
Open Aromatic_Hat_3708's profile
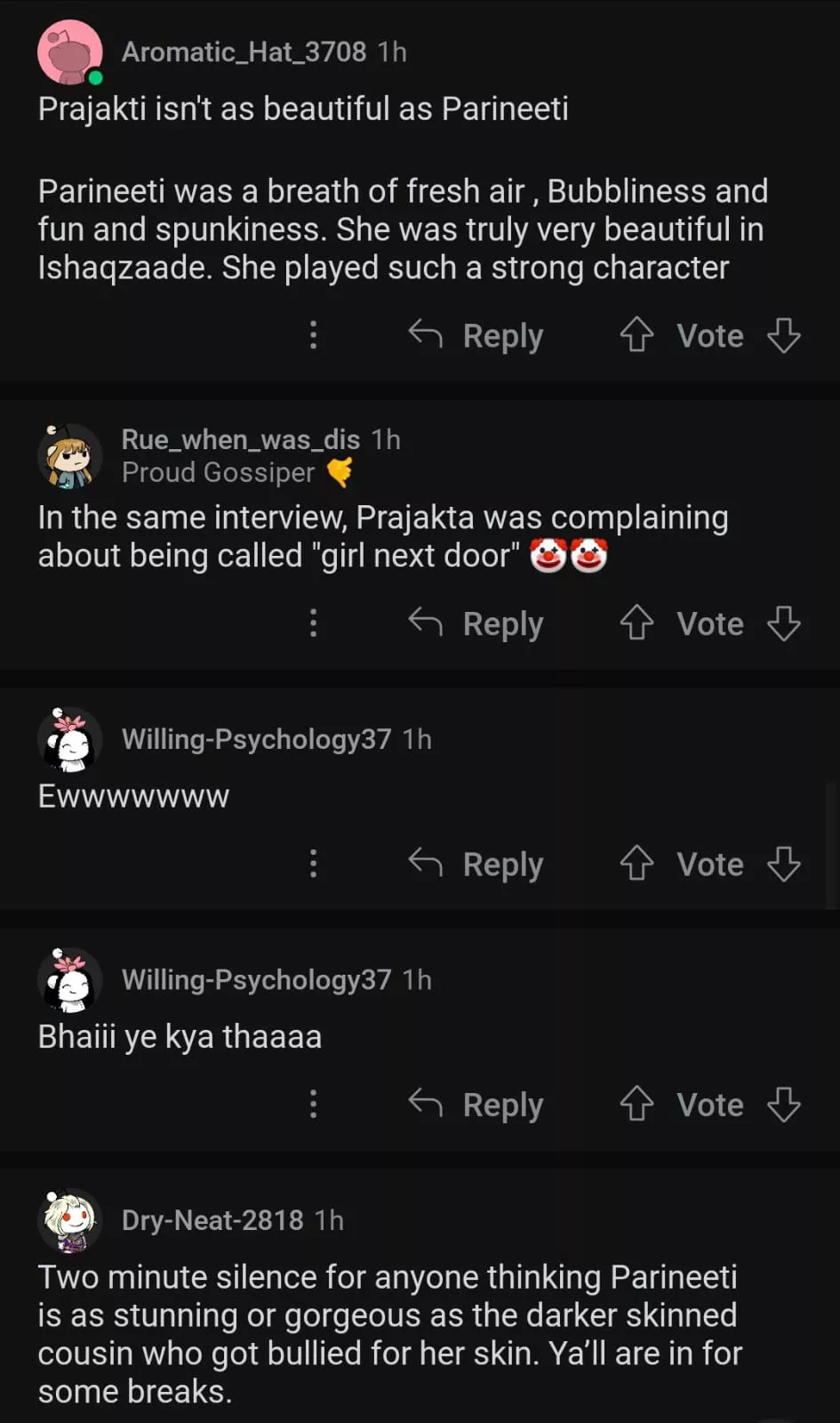[243, 52]
